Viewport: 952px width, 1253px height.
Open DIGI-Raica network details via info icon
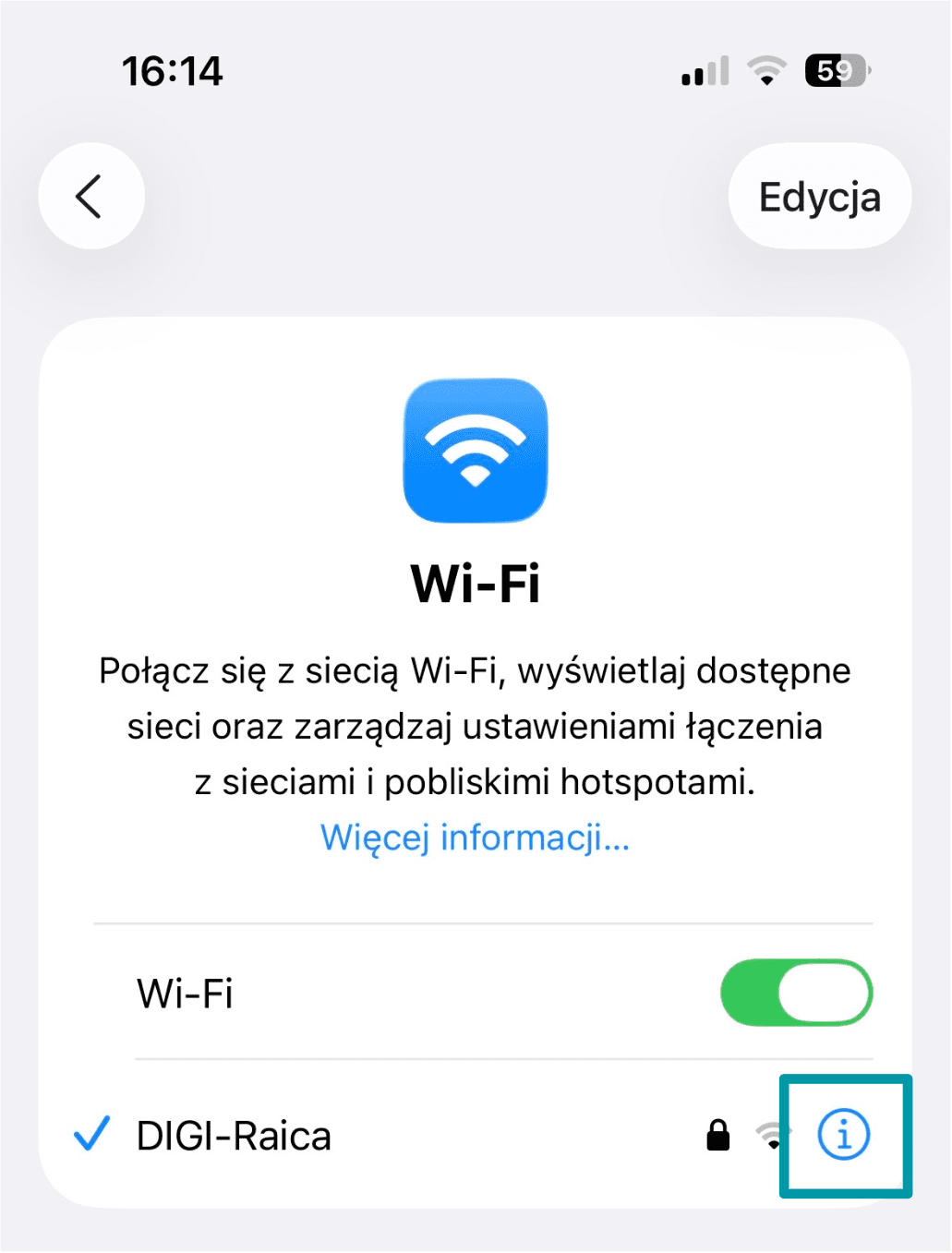tap(843, 1137)
